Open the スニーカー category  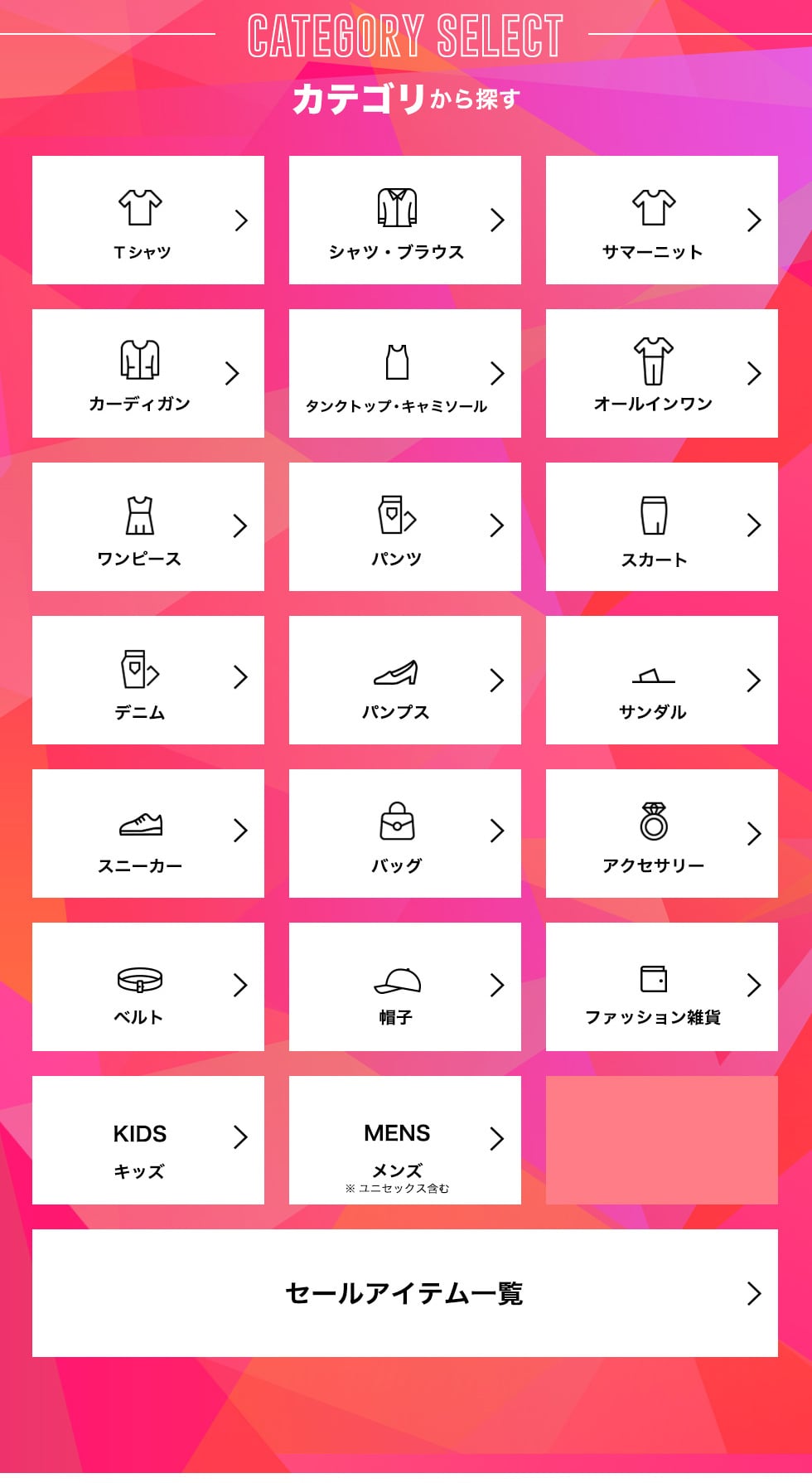(x=147, y=834)
